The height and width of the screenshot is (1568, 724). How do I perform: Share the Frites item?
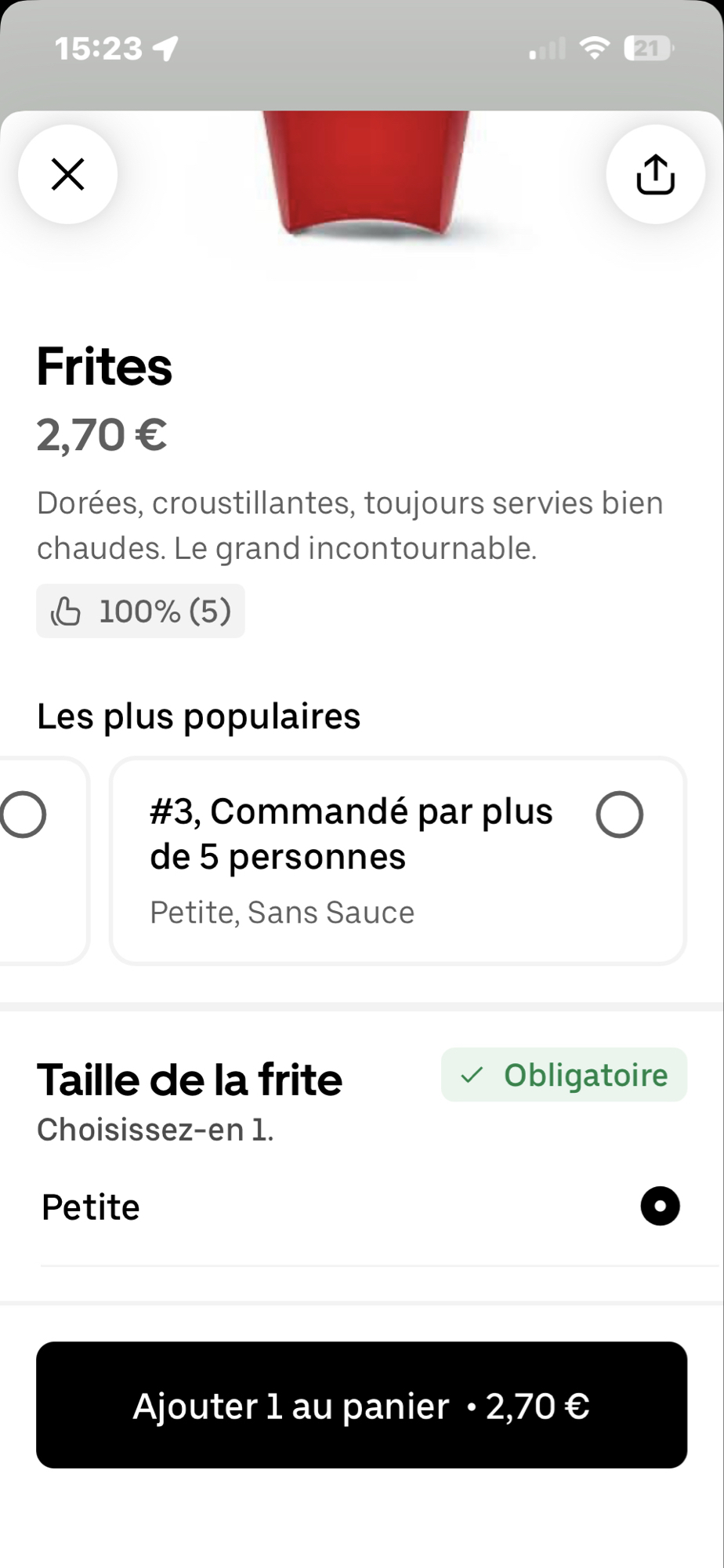(655, 174)
